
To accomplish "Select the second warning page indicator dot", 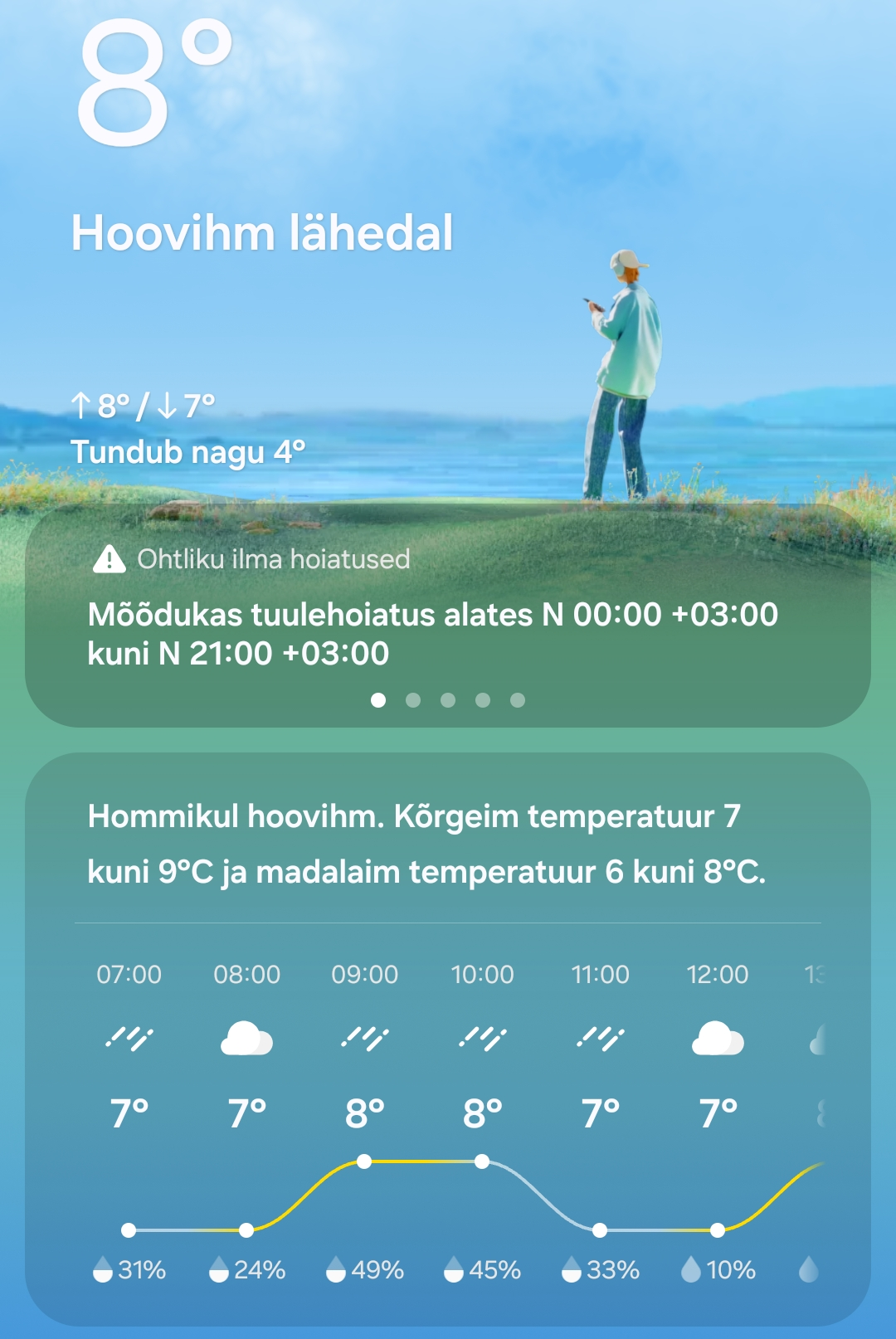I will [413, 700].
